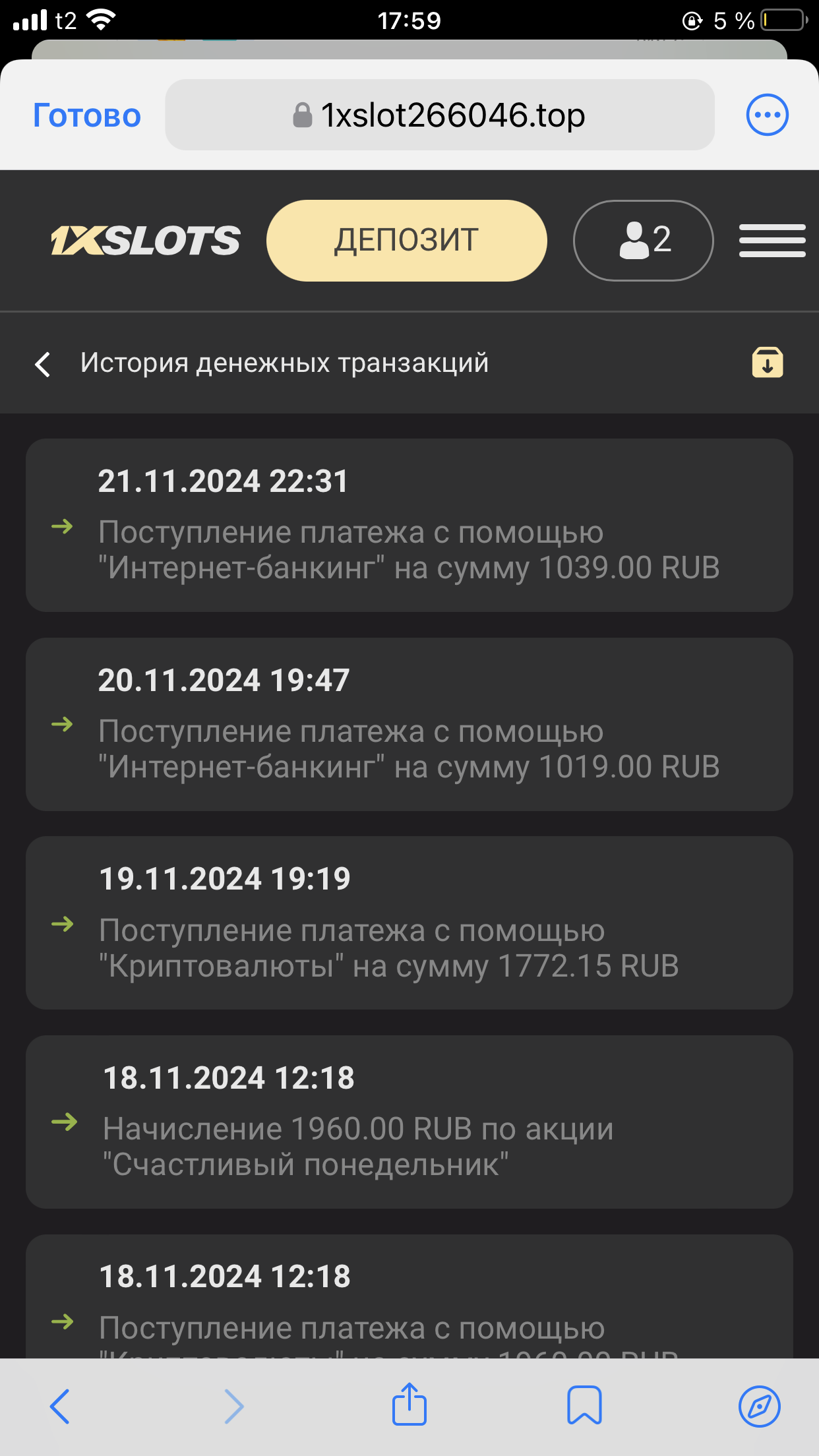Tap the yellow ДЕПОЗИТ button
Viewport: 819px width, 1456px height.
click(x=406, y=240)
